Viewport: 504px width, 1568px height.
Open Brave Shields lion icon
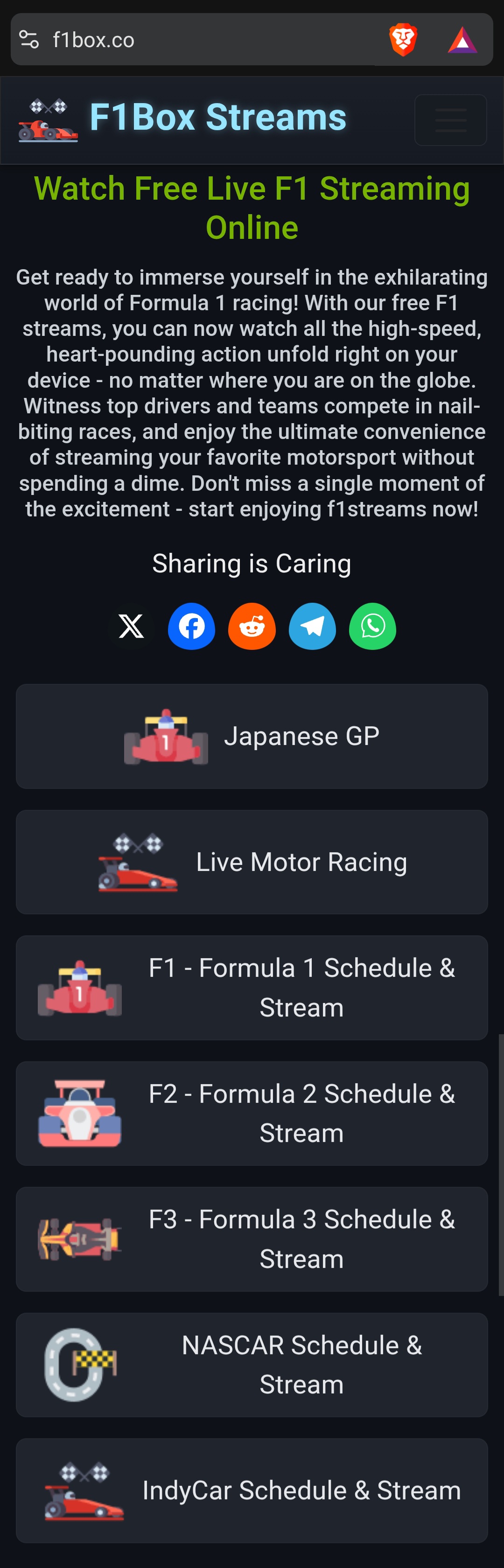(402, 40)
